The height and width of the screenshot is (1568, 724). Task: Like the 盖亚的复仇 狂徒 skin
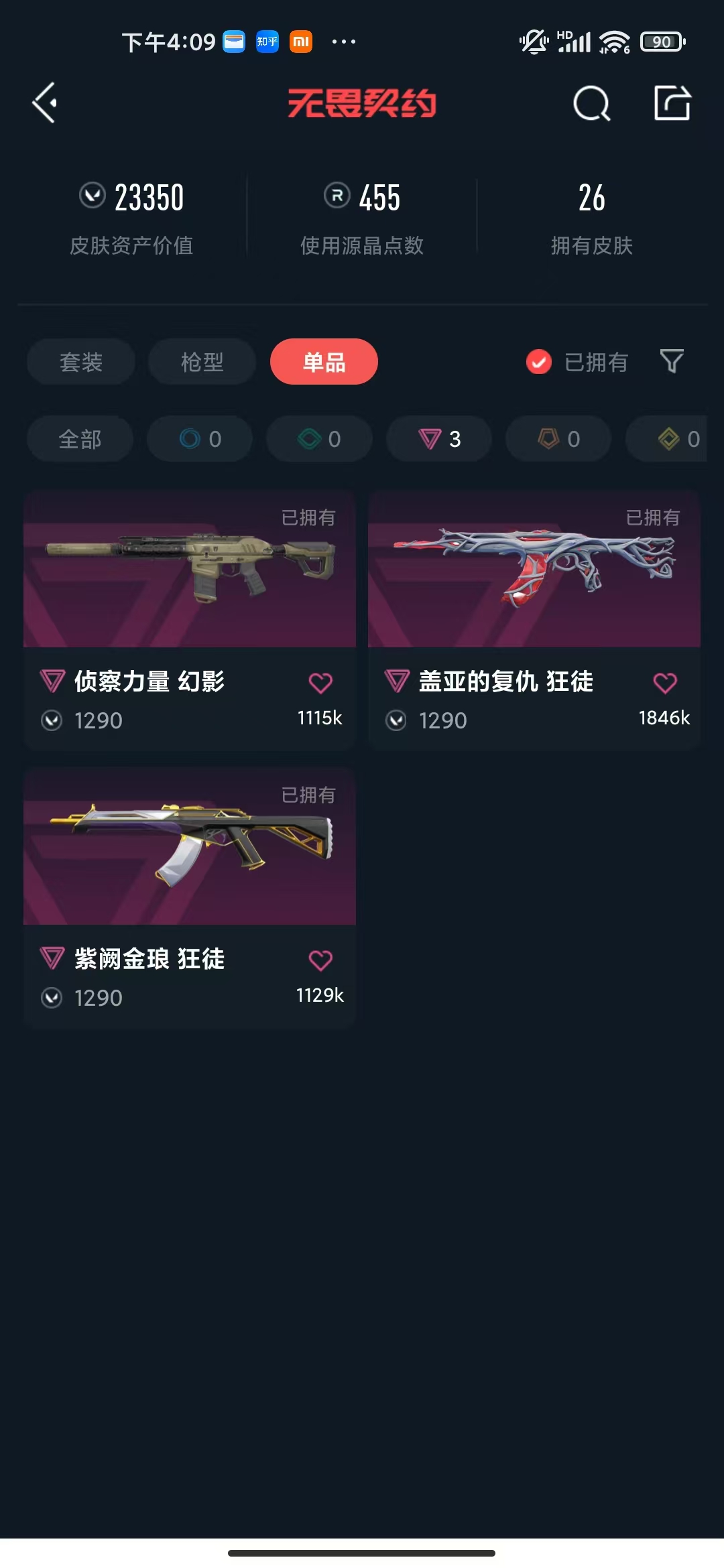(x=665, y=683)
